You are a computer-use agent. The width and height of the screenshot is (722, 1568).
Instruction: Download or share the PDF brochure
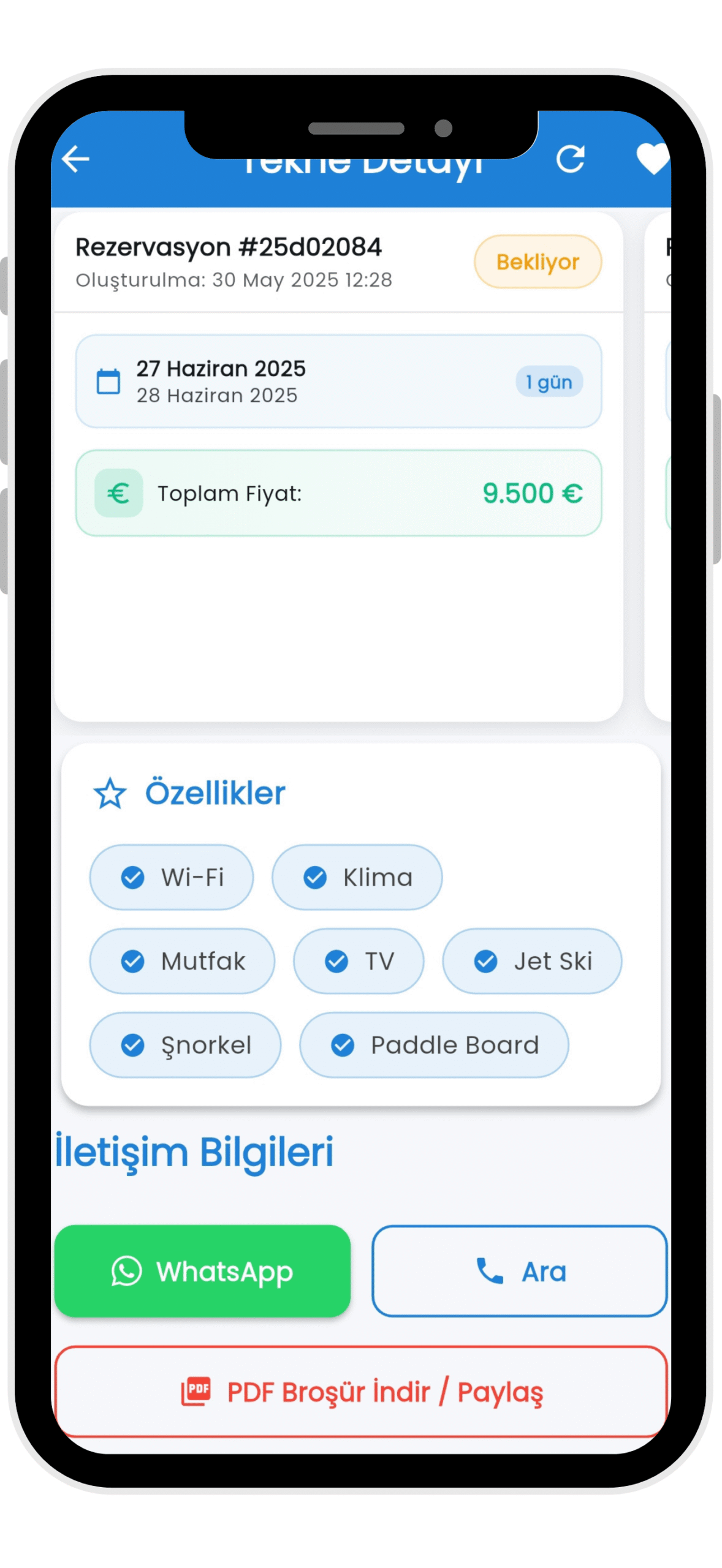click(360, 1392)
